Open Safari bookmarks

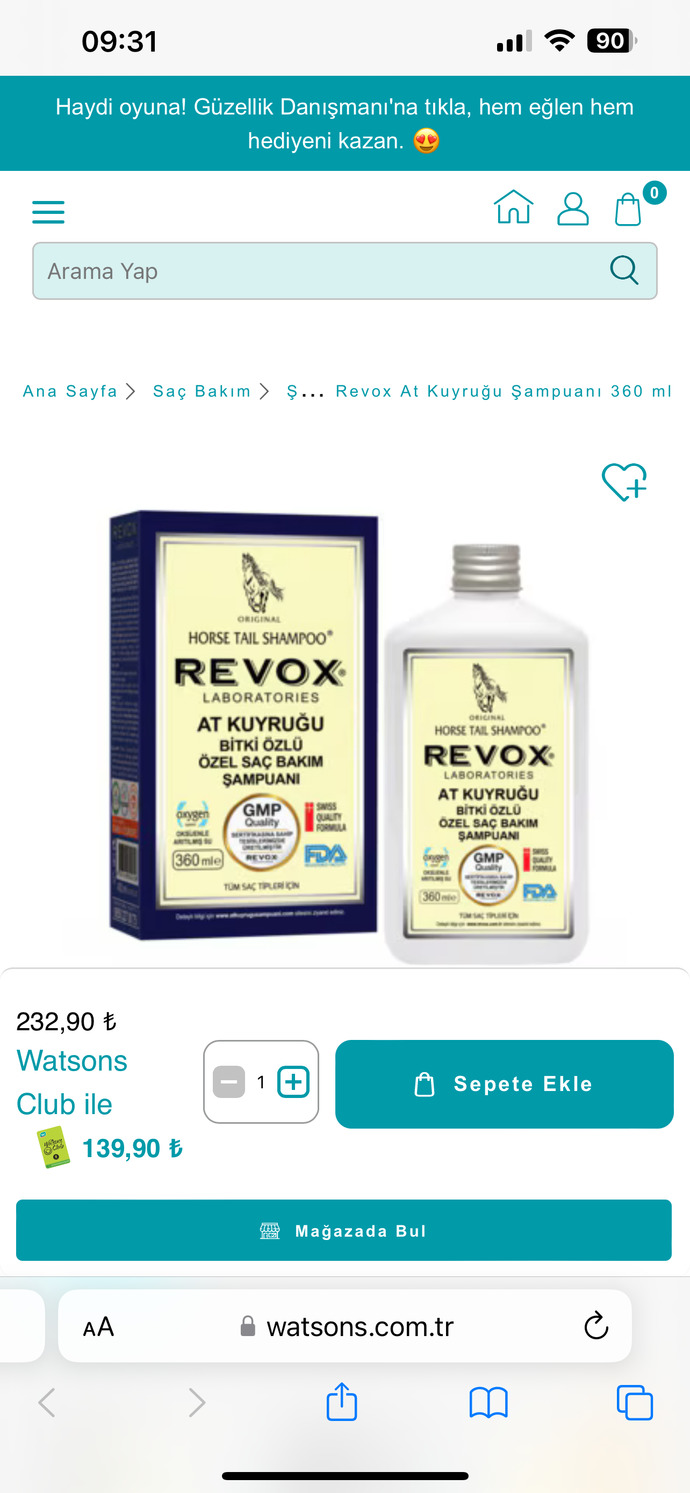[x=489, y=1403]
